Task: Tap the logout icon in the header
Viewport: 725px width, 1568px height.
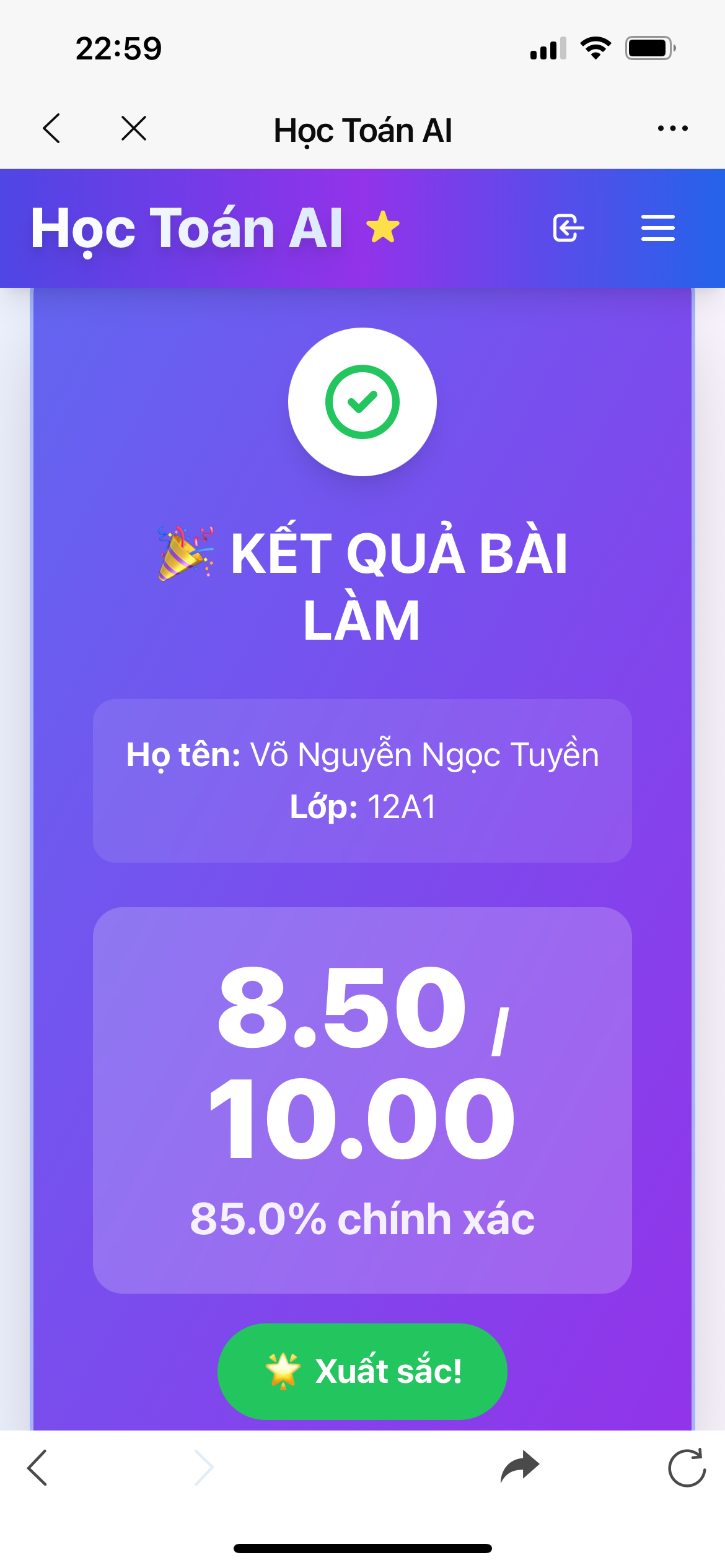Action: pyautogui.click(x=568, y=228)
